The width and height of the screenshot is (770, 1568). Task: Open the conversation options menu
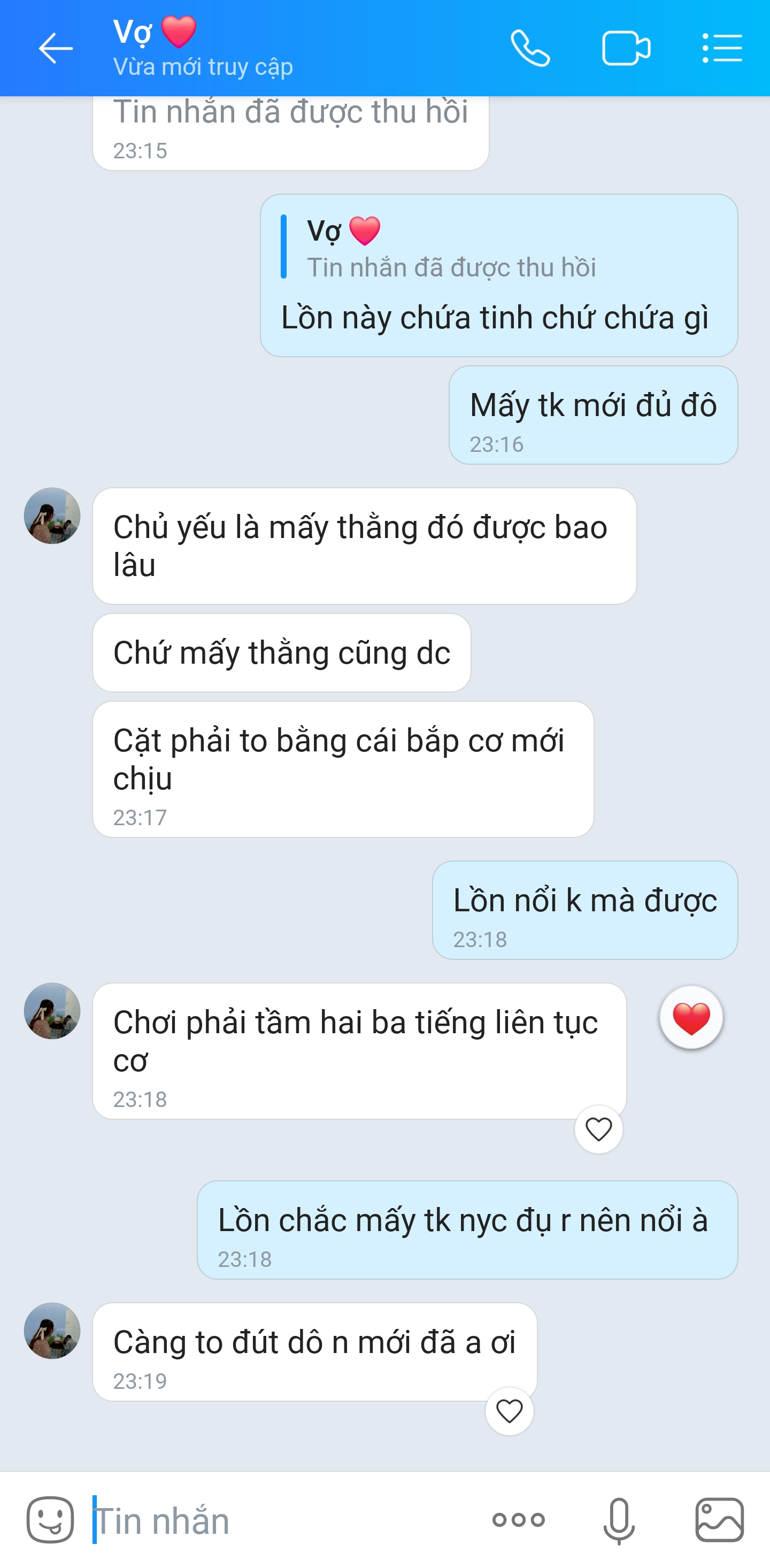pos(722,48)
